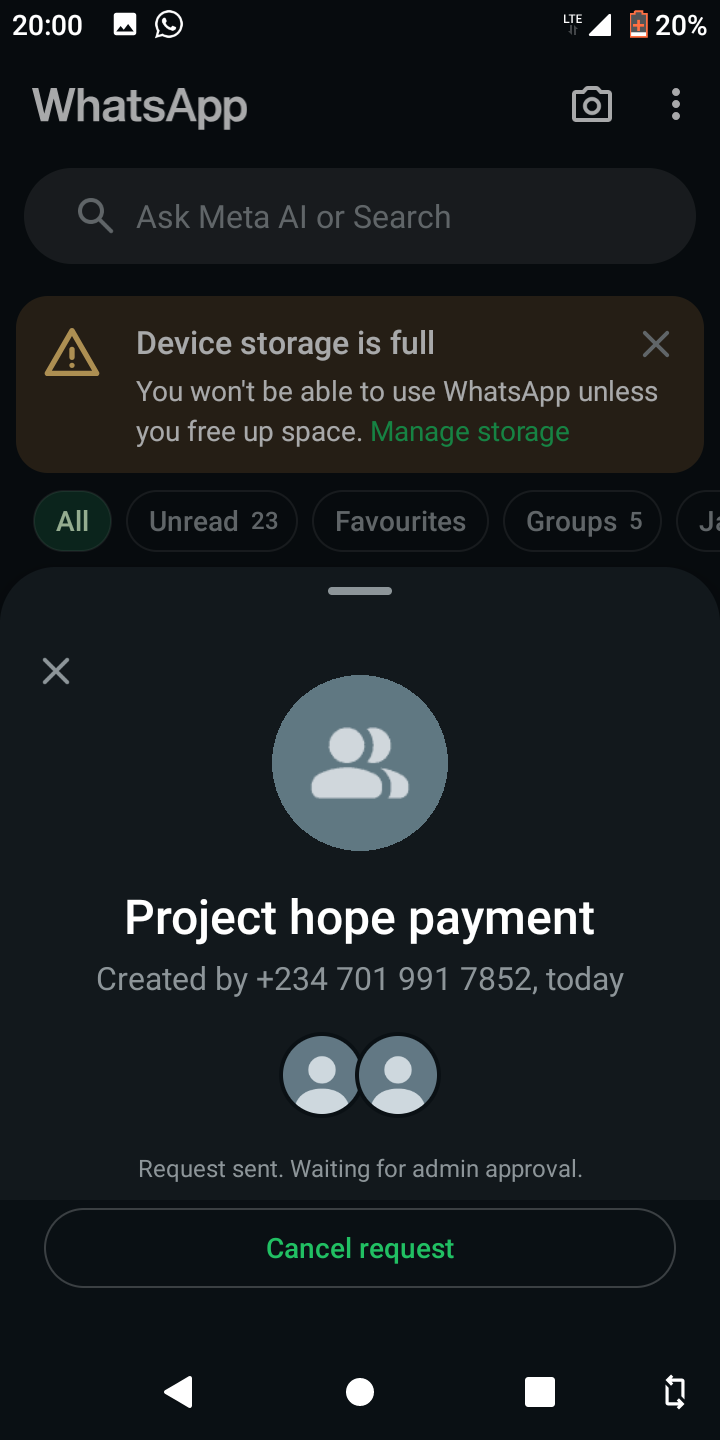Return to the home screen
720x1440 pixels.
(x=360, y=1391)
